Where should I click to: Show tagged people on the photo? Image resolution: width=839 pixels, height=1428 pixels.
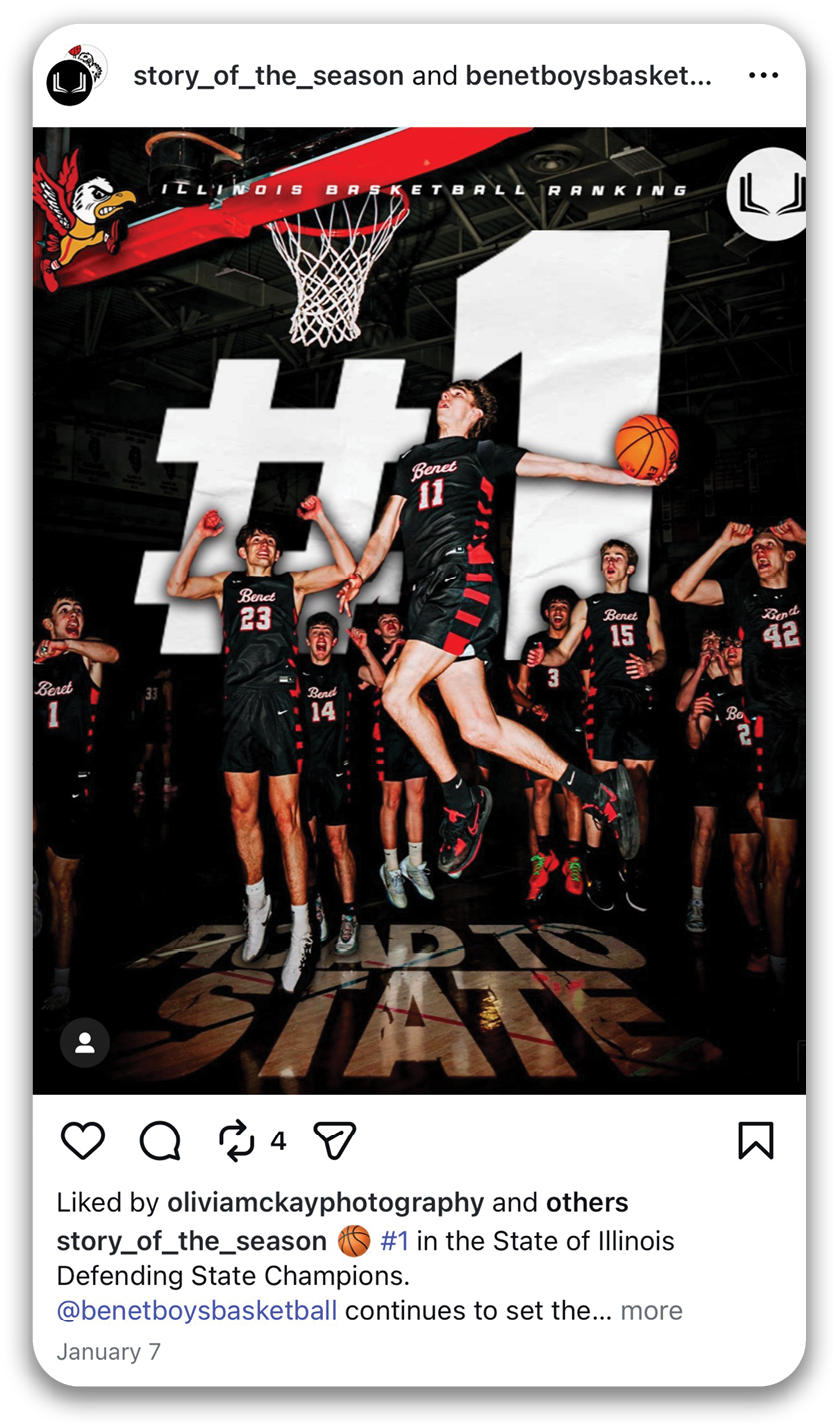[x=85, y=1044]
